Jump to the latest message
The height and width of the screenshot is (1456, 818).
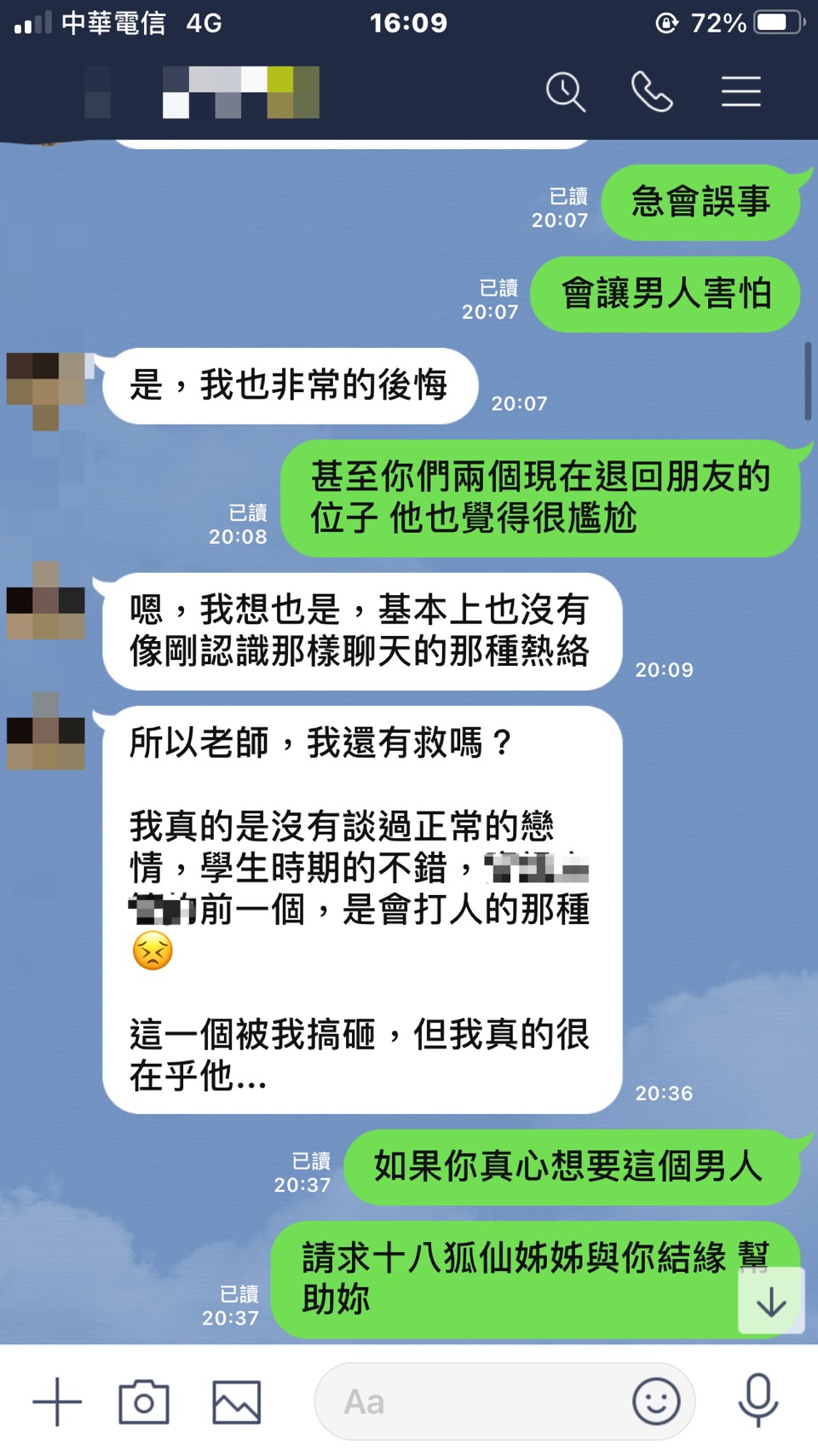771,1301
